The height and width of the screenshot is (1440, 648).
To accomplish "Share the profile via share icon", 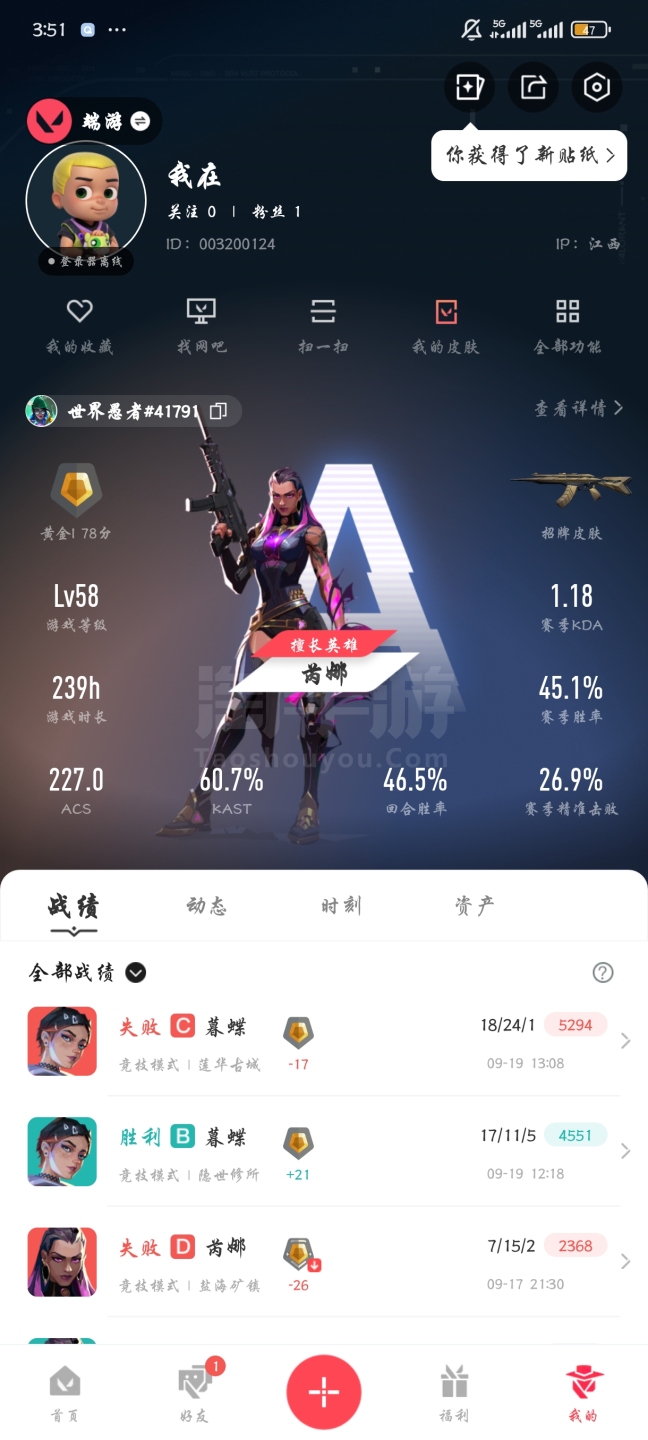I will tap(533, 88).
